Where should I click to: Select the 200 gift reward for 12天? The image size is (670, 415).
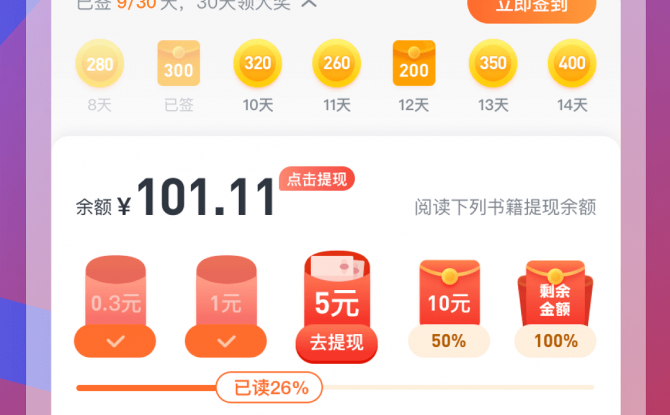pyautogui.click(x=414, y=65)
